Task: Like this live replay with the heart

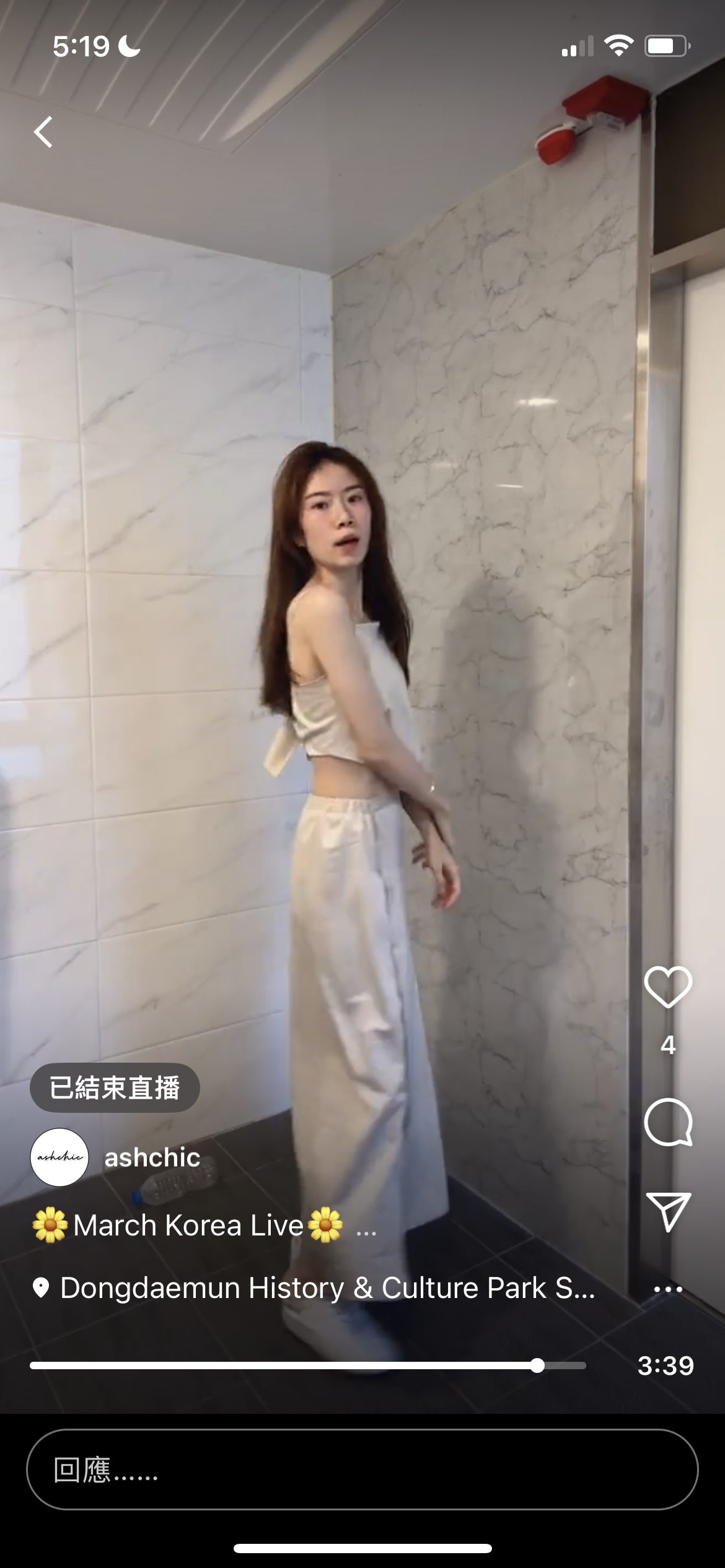Action: [x=668, y=987]
